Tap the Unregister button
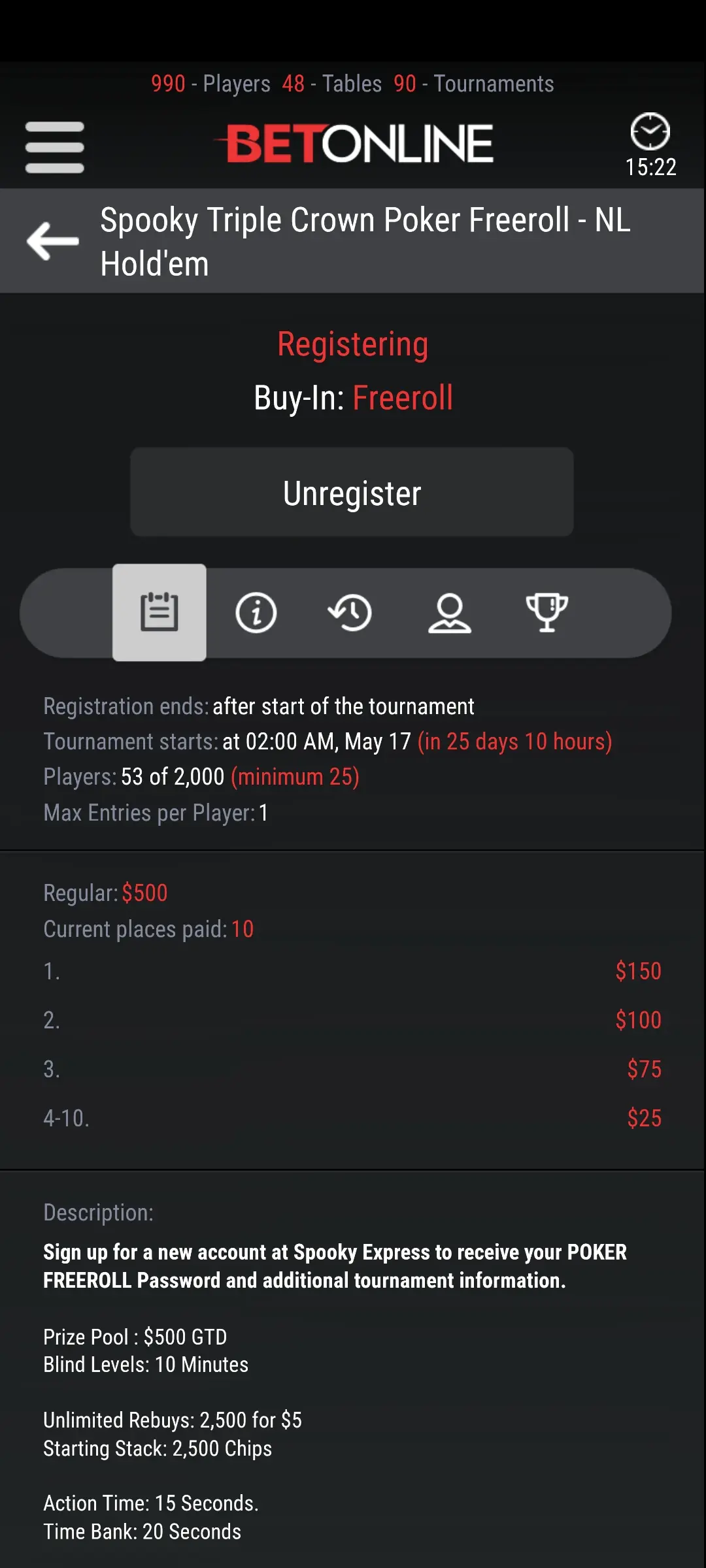Image resolution: width=706 pixels, height=1568 pixels. coord(352,493)
